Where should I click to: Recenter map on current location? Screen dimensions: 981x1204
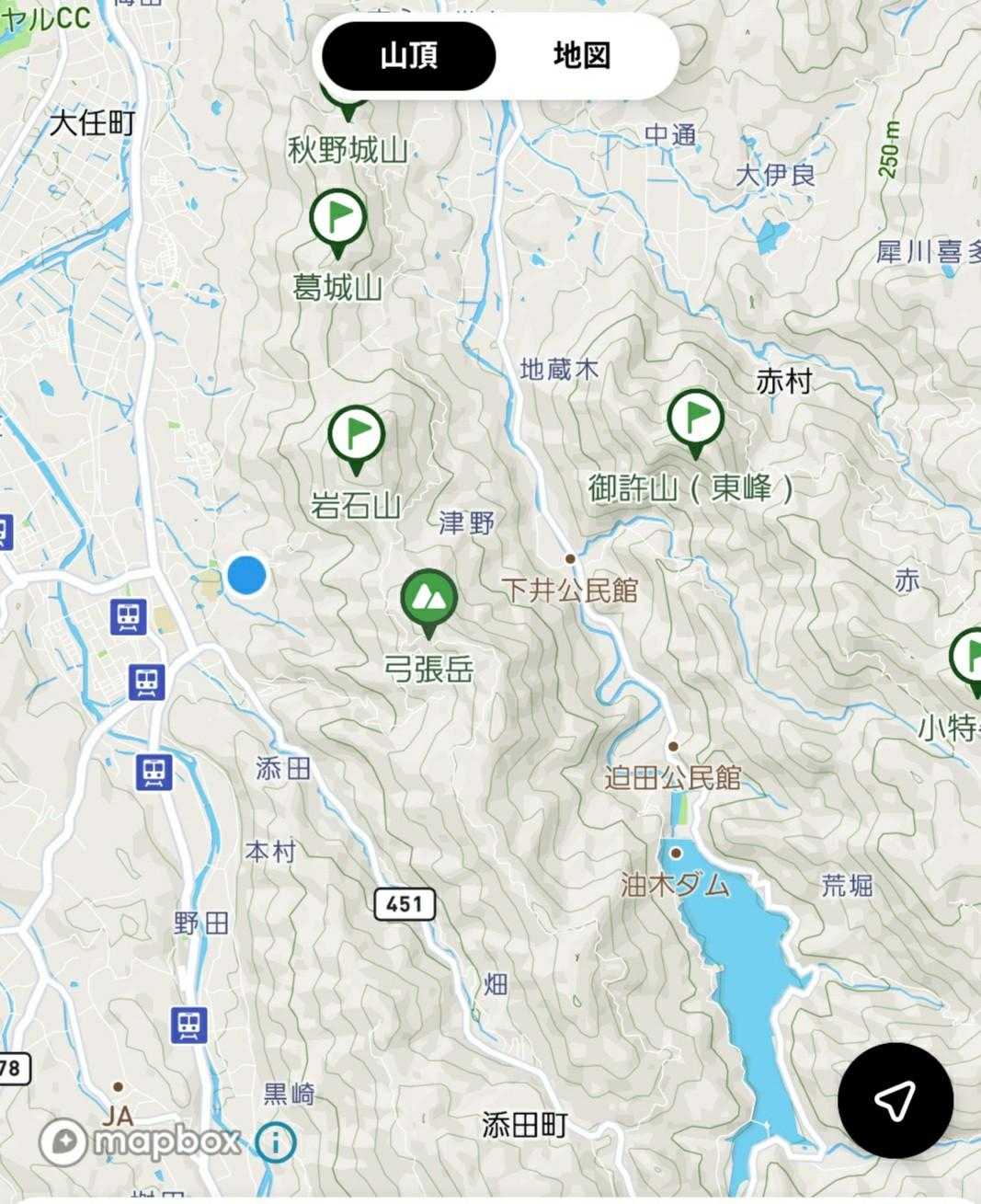click(895, 1100)
